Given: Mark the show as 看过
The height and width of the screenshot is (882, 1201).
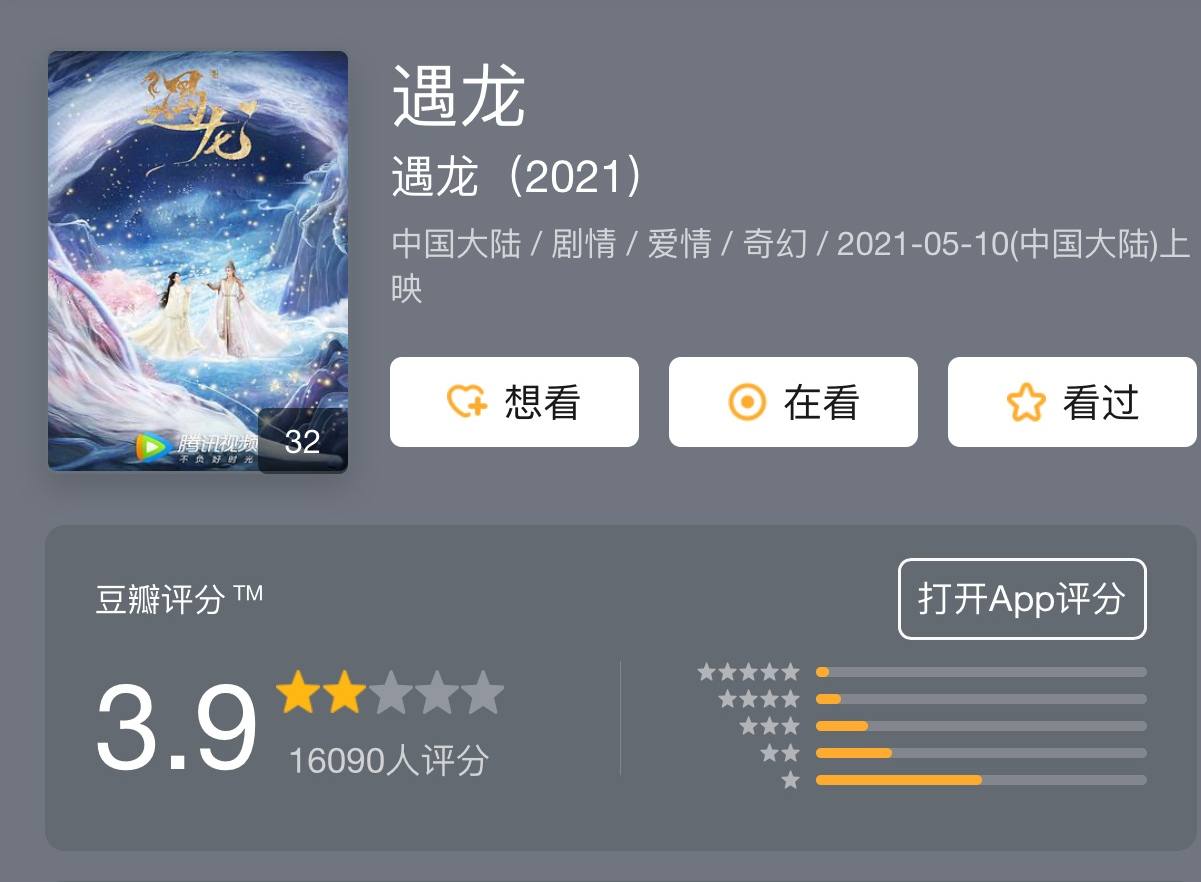Looking at the screenshot, I should pyautogui.click(x=1071, y=402).
